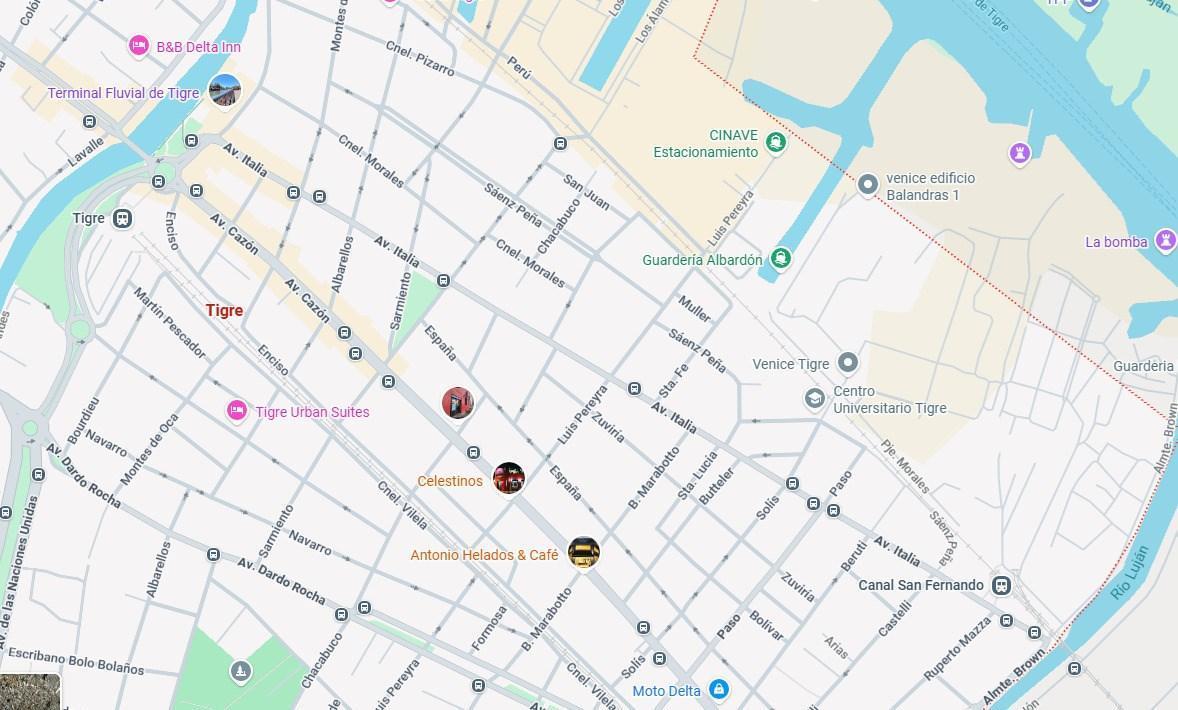Open the Moto Delta shop marker
The image size is (1178, 710).
718,689
